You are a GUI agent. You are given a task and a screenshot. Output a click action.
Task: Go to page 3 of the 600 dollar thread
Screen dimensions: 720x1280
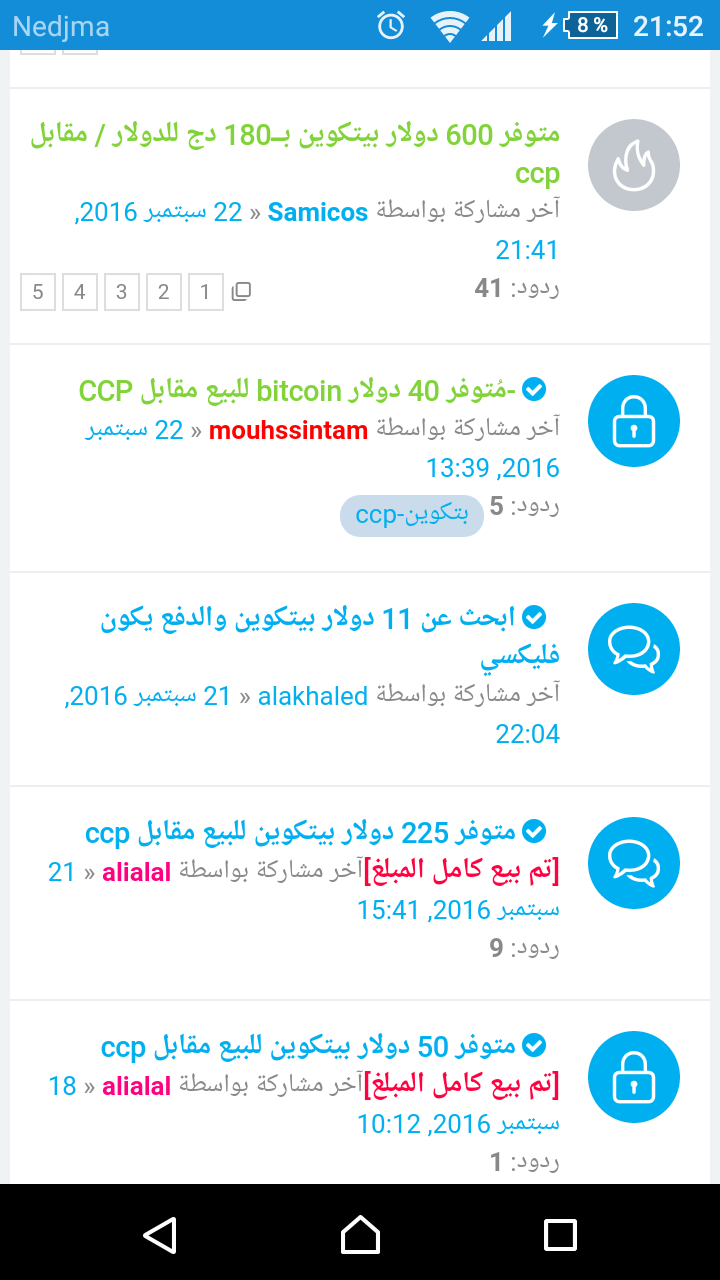(122, 293)
